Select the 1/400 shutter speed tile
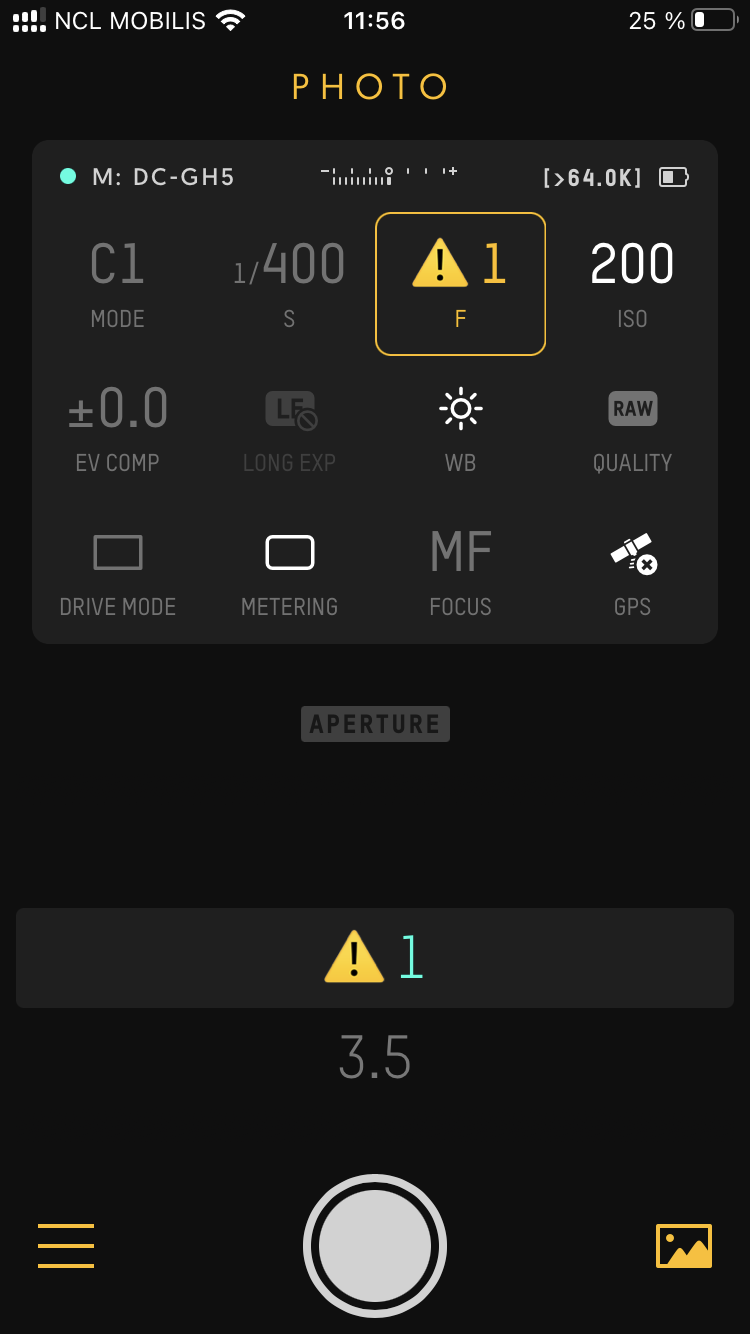 click(289, 284)
